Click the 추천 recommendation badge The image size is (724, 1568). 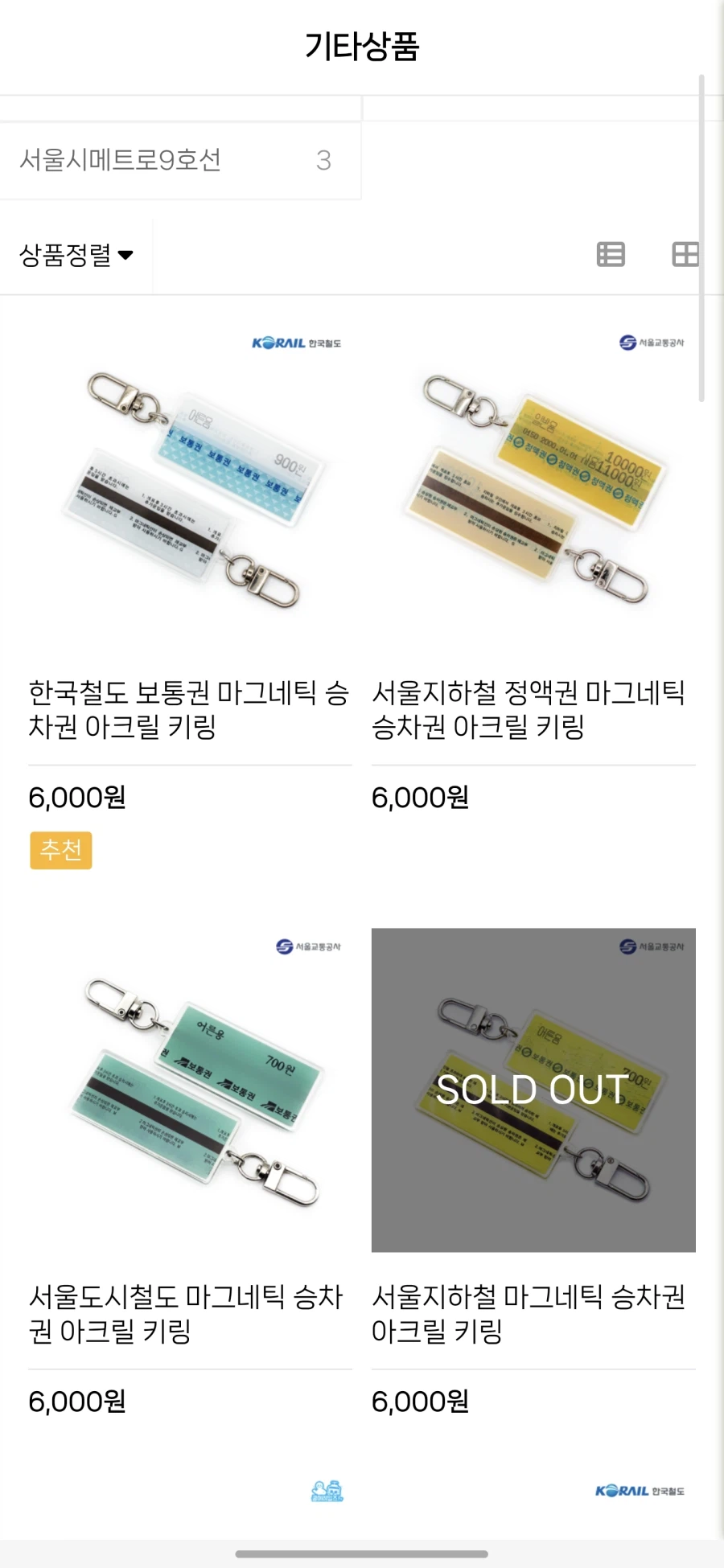(60, 851)
